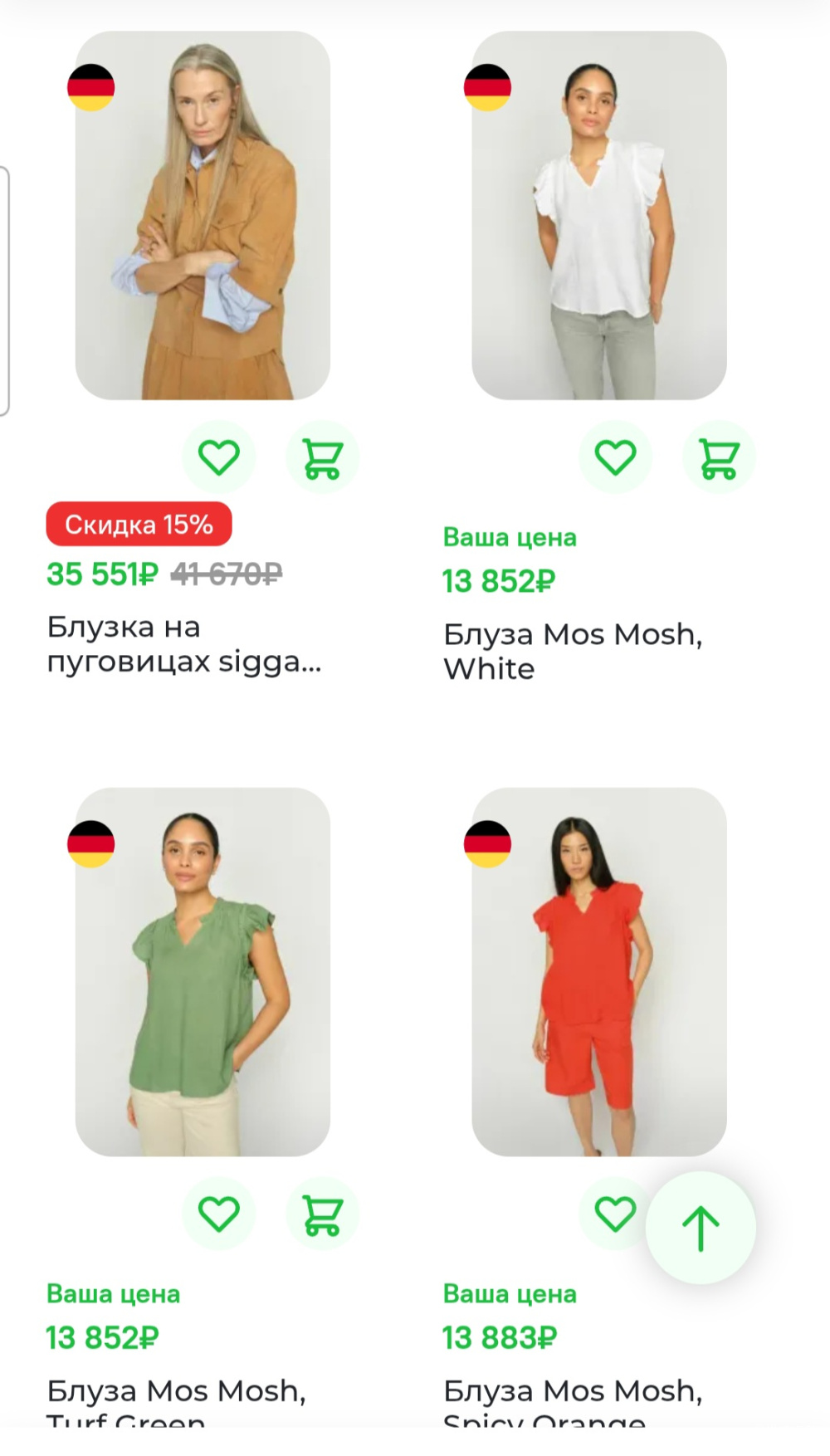Open the Turf Green blouse product image

click(203, 972)
